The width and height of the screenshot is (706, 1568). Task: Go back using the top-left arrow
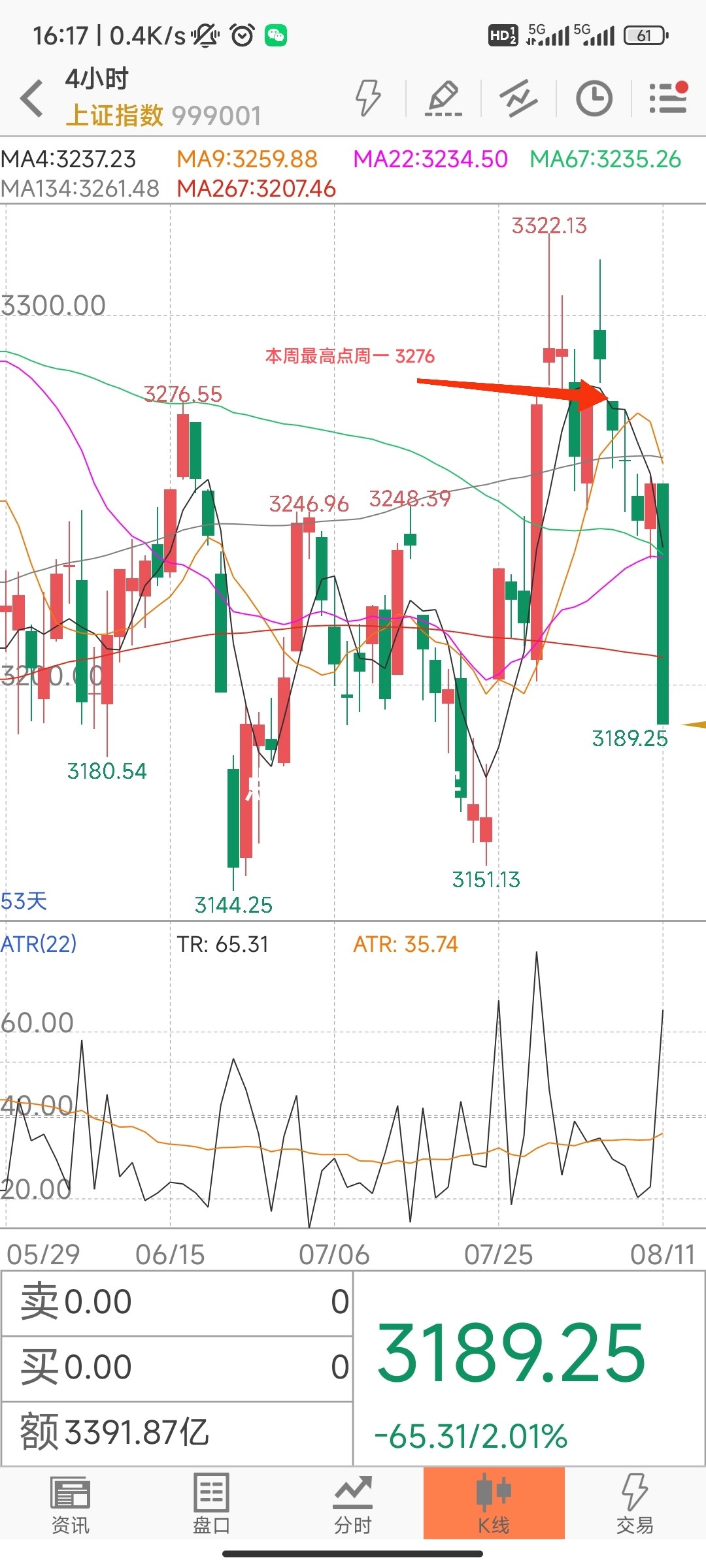(x=33, y=99)
